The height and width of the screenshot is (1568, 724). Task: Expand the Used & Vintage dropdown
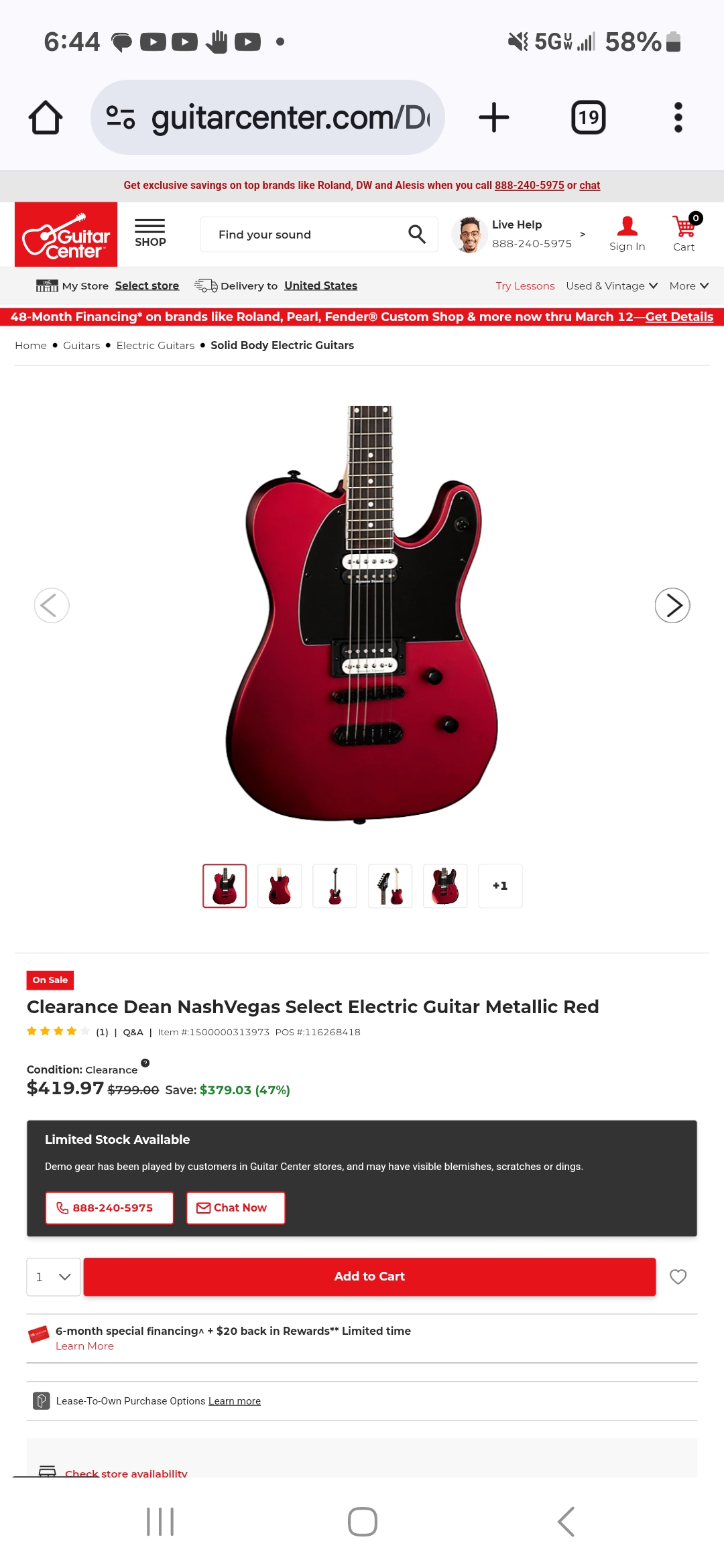pyautogui.click(x=611, y=285)
